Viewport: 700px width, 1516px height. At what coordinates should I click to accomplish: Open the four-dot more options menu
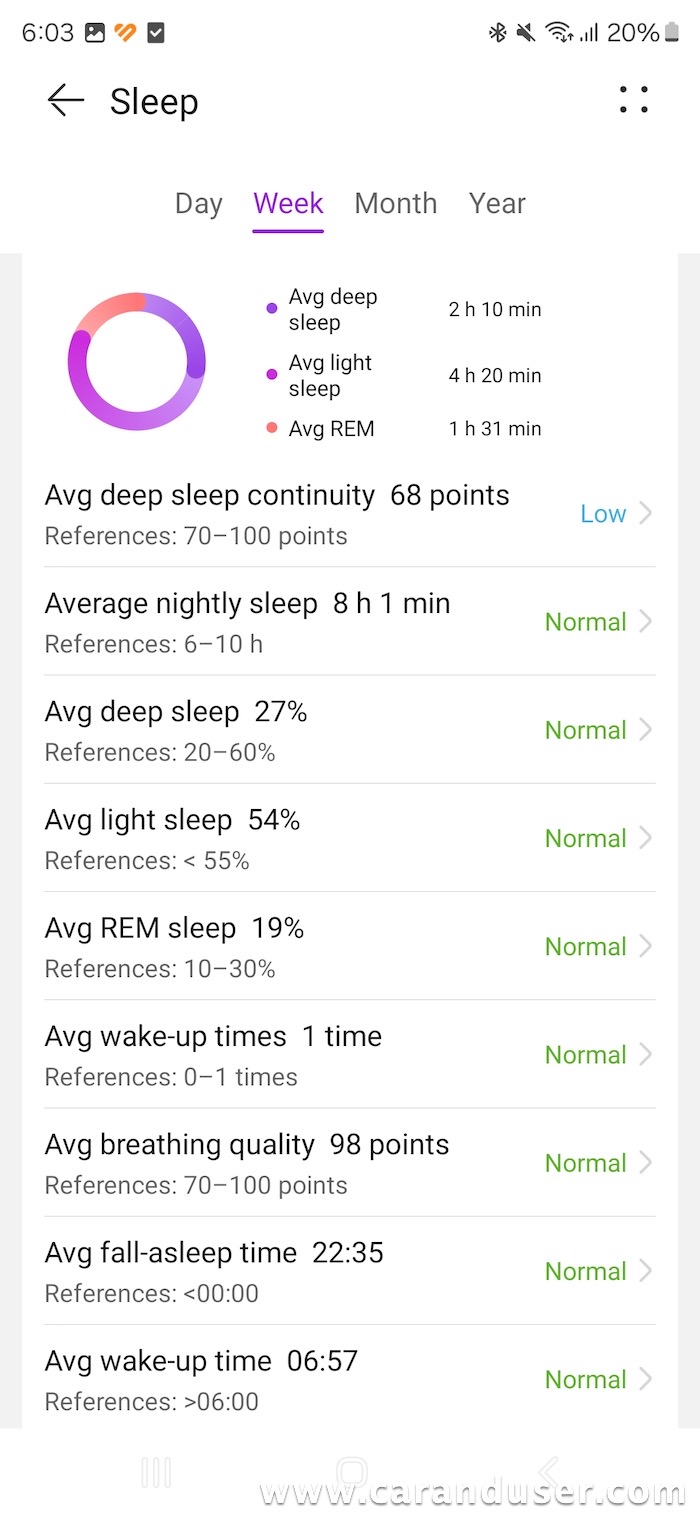[x=633, y=100]
